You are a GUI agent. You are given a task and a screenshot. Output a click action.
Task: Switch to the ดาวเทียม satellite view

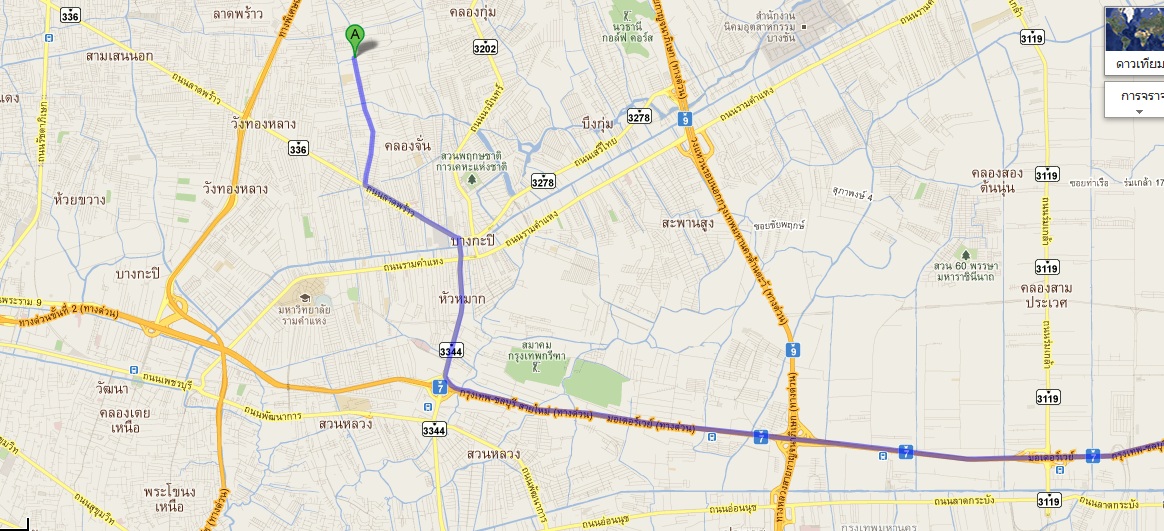click(1137, 40)
